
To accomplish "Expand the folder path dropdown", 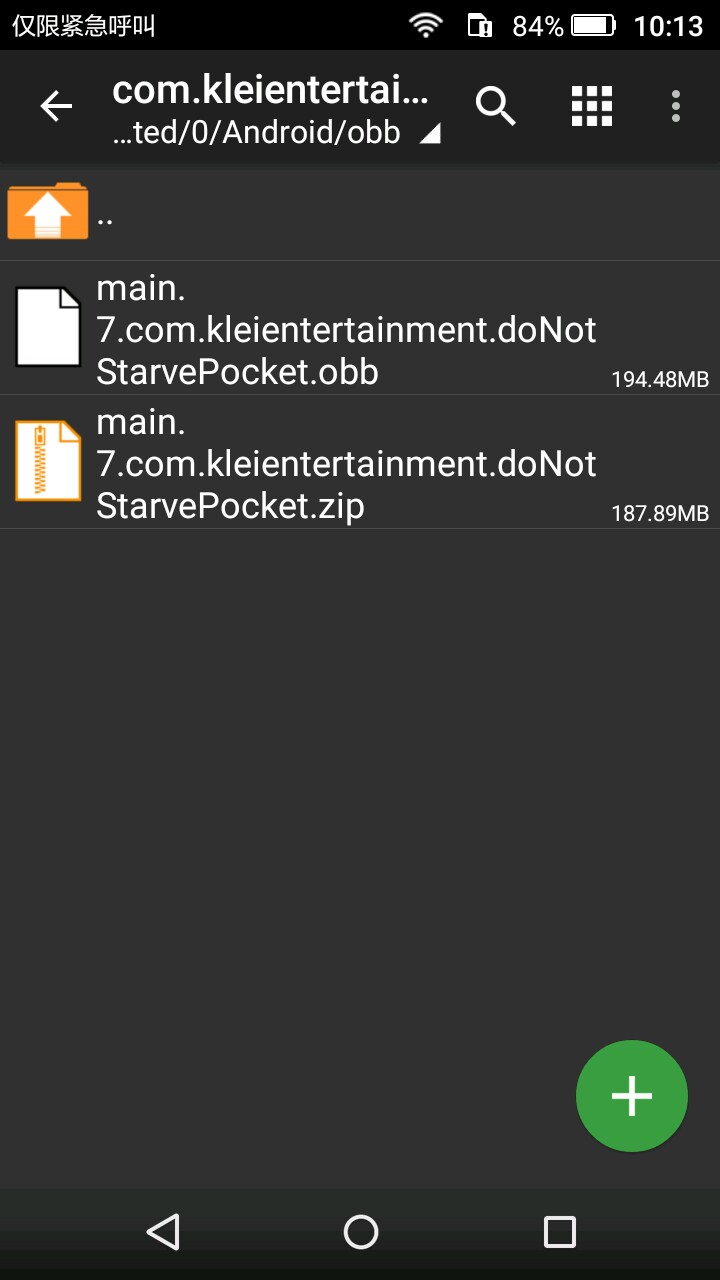I will [429, 135].
